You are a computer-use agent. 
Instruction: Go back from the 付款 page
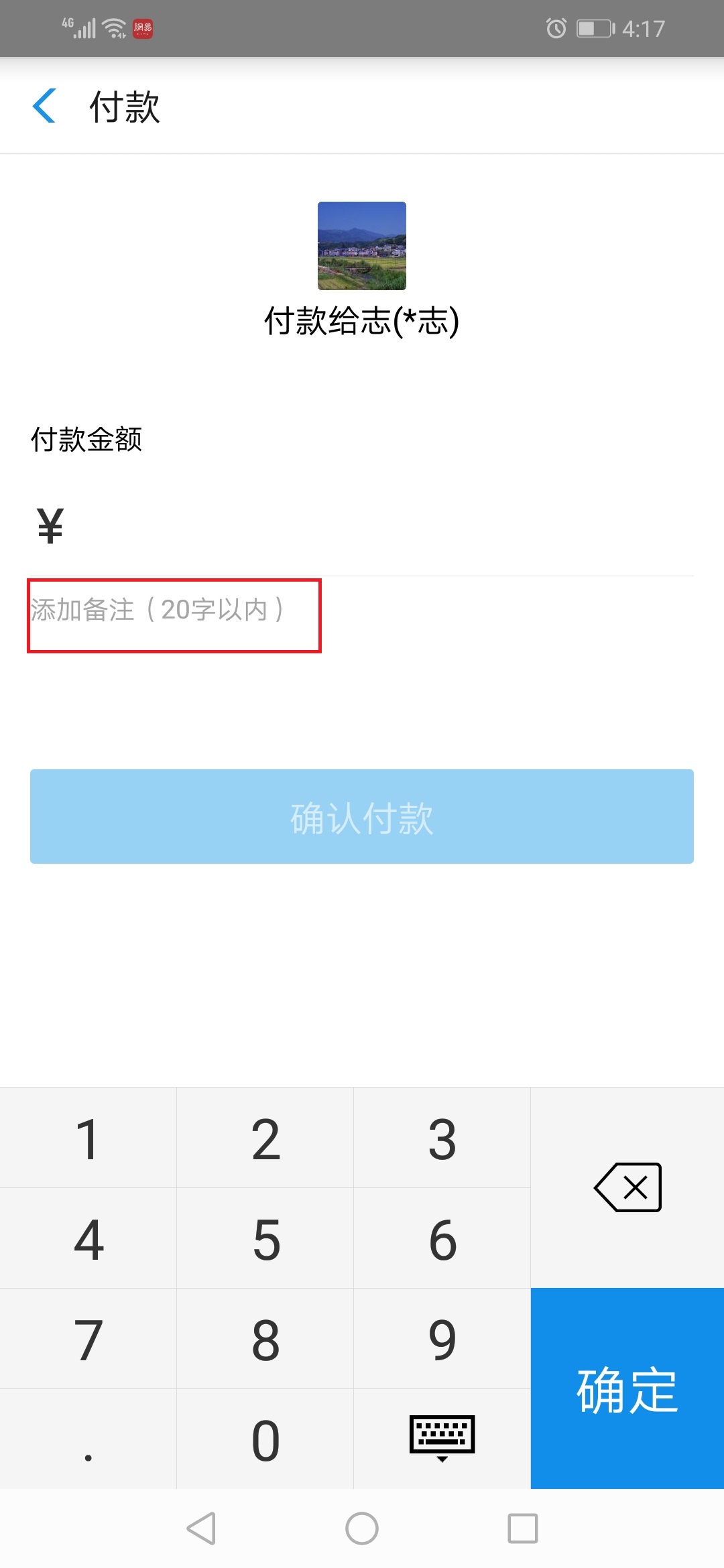tap(44, 106)
